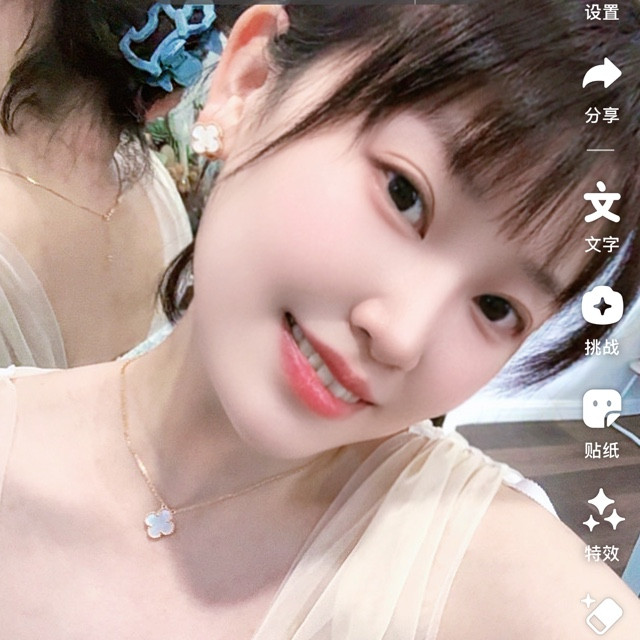Open the 挑战 challenge option
This screenshot has width=640, height=640.
(602, 321)
